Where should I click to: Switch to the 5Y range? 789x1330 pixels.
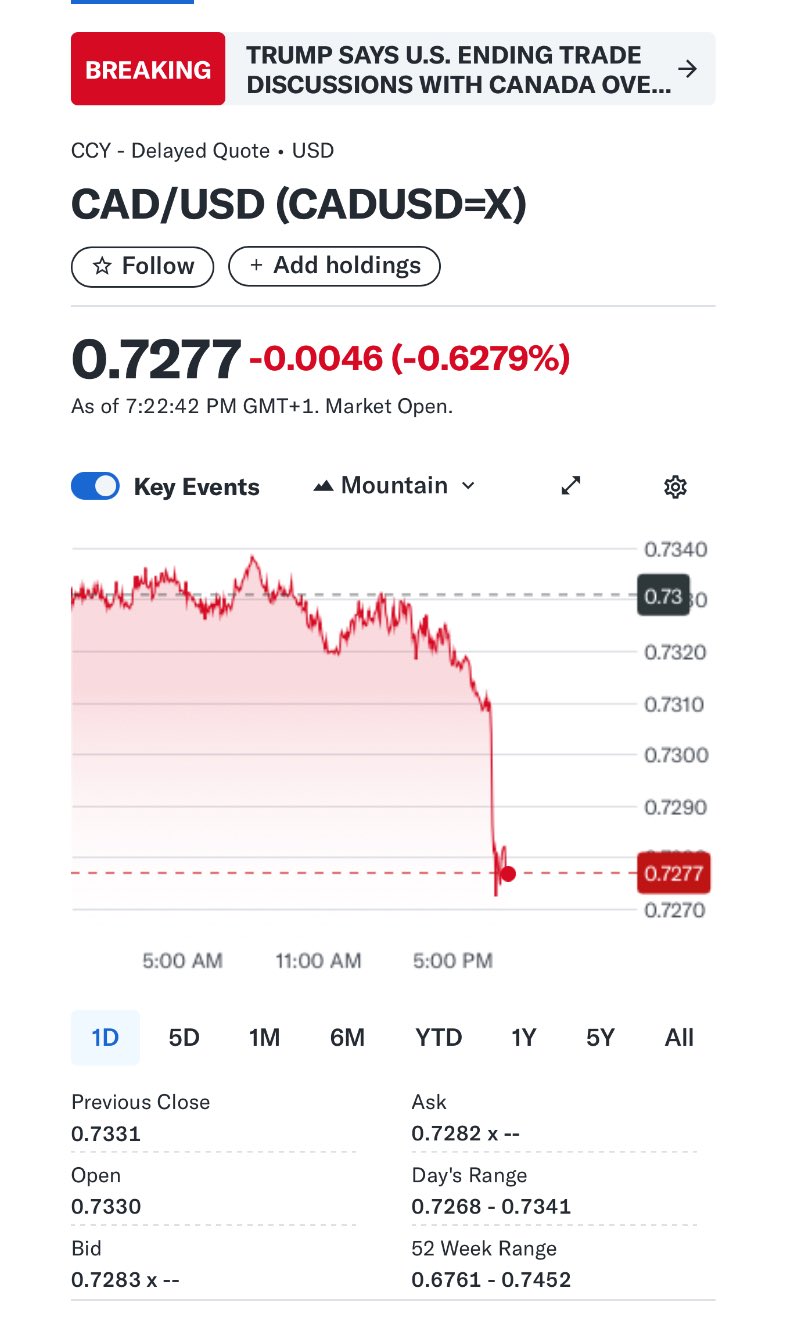click(x=600, y=1038)
